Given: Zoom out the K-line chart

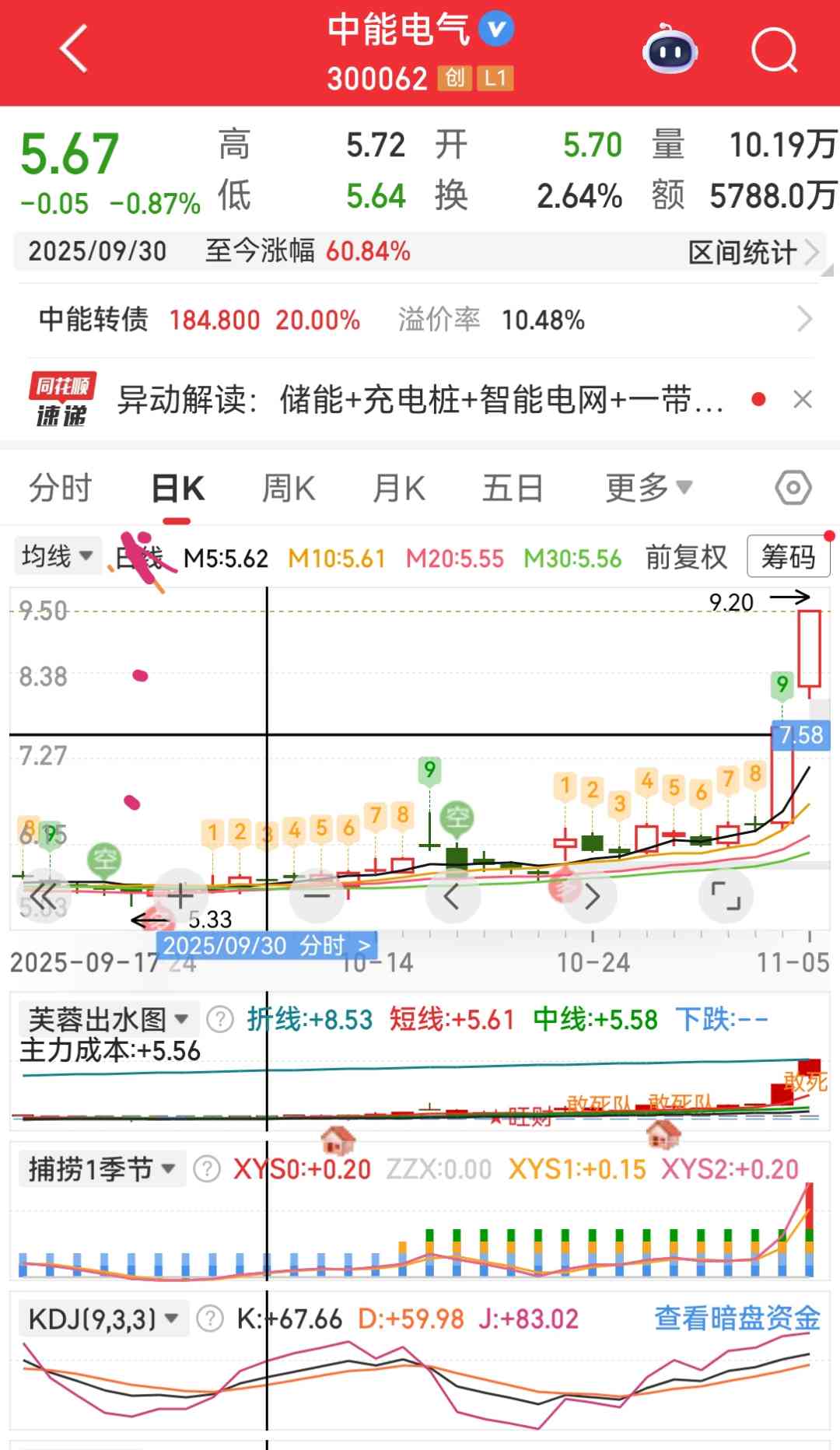Looking at the screenshot, I should point(317,896).
